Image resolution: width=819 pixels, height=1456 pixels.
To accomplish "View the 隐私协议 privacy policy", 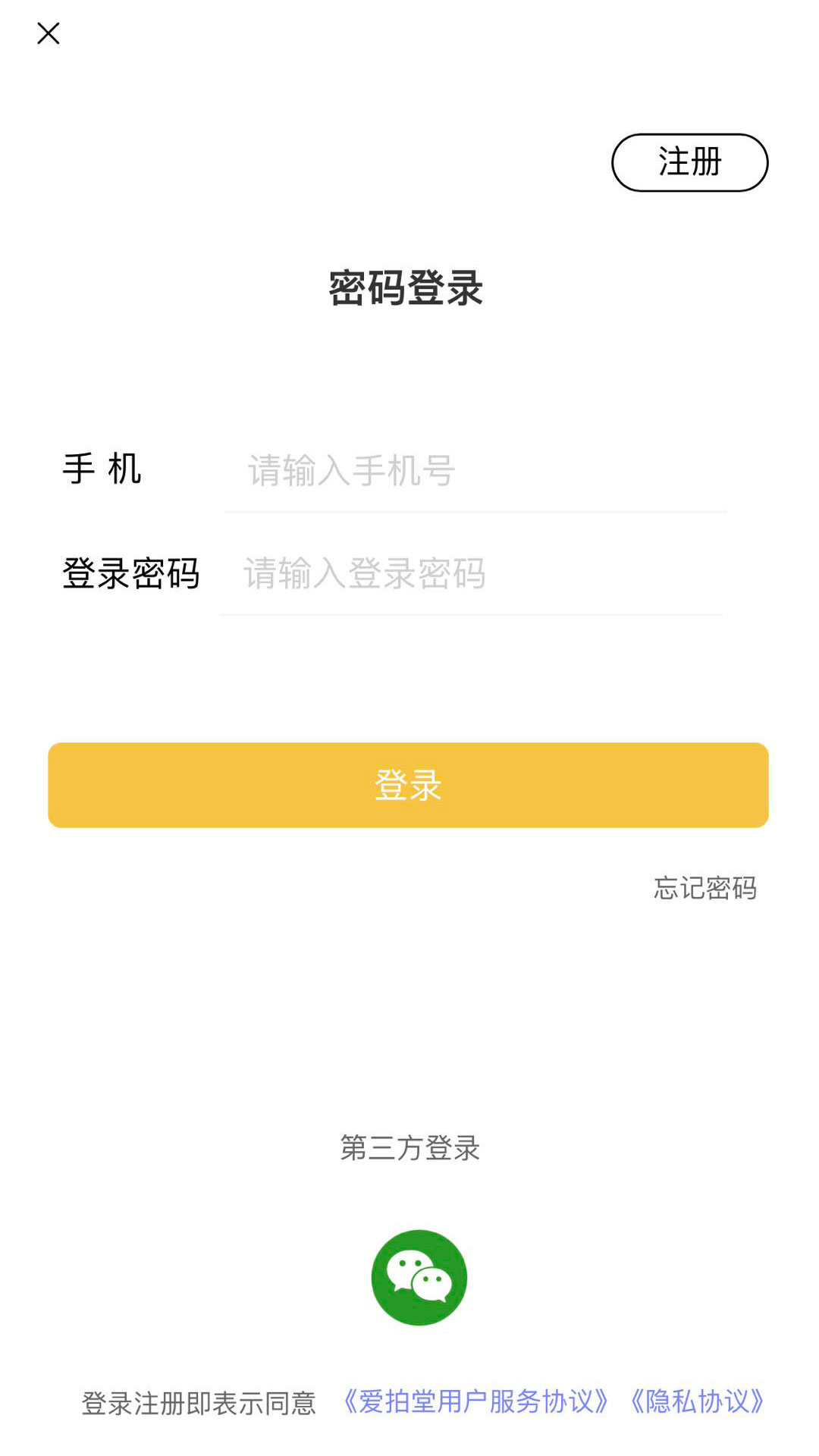I will [697, 1402].
